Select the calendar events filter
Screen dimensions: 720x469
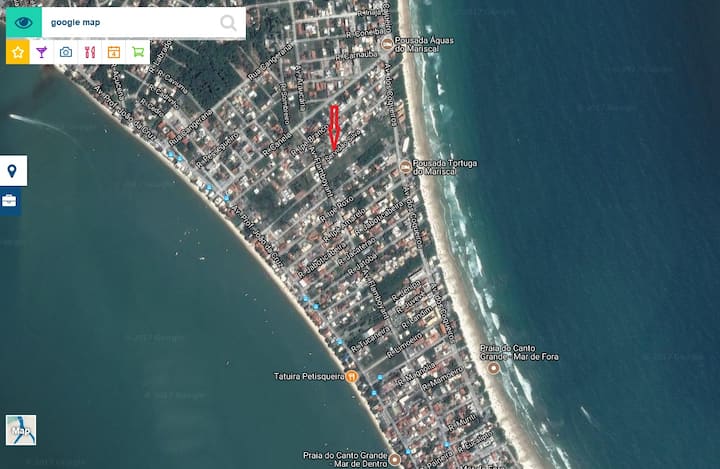coord(114,52)
